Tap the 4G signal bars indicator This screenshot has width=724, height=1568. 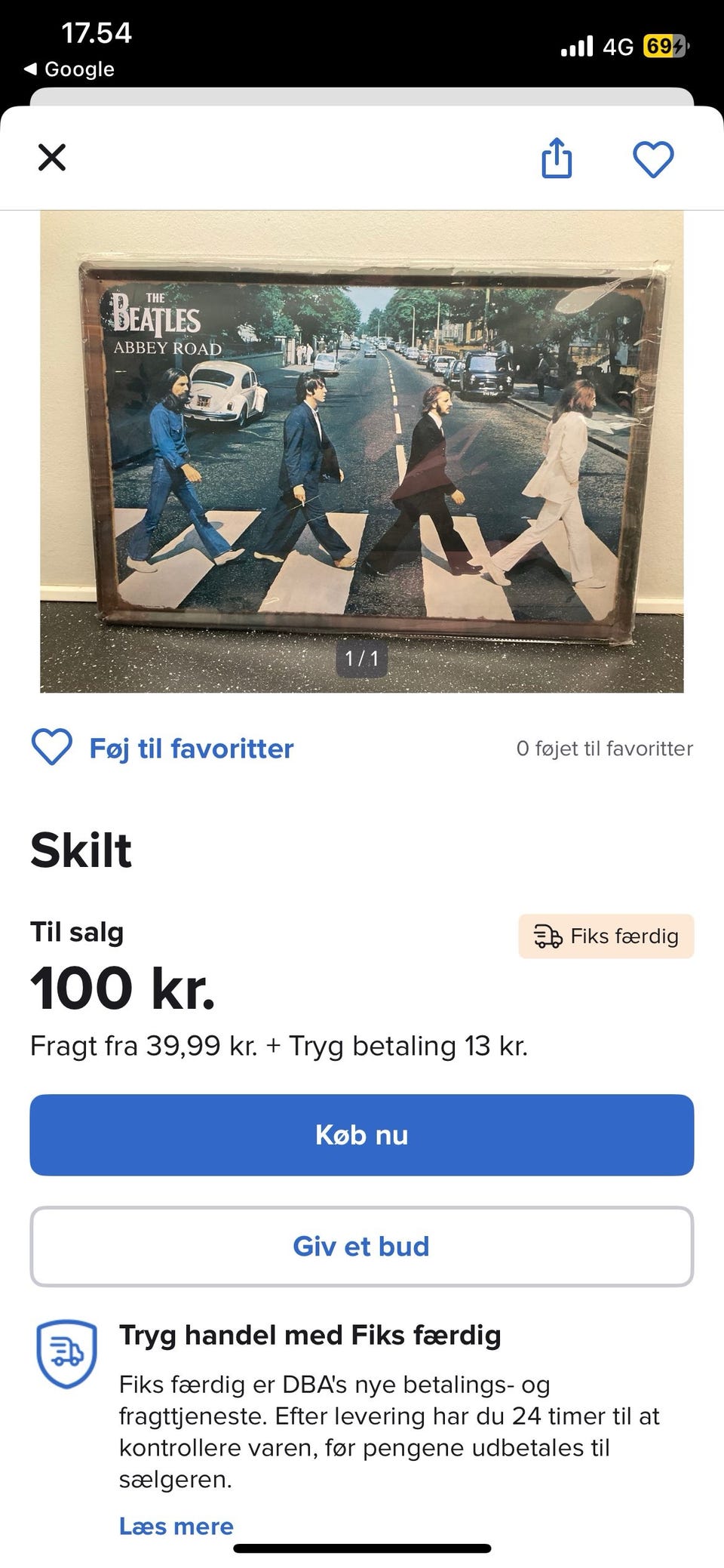579,45
